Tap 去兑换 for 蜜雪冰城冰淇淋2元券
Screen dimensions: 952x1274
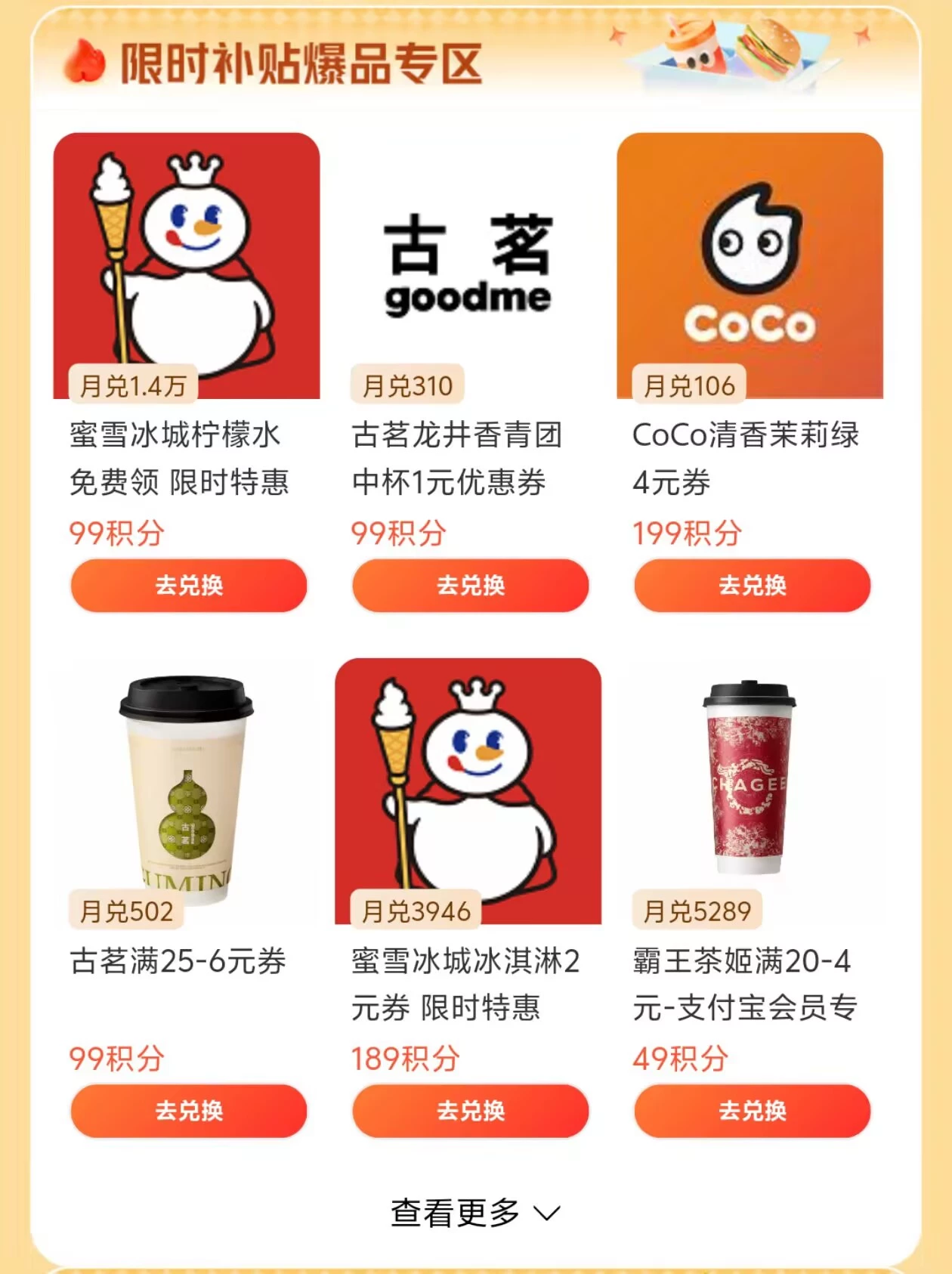point(470,1111)
